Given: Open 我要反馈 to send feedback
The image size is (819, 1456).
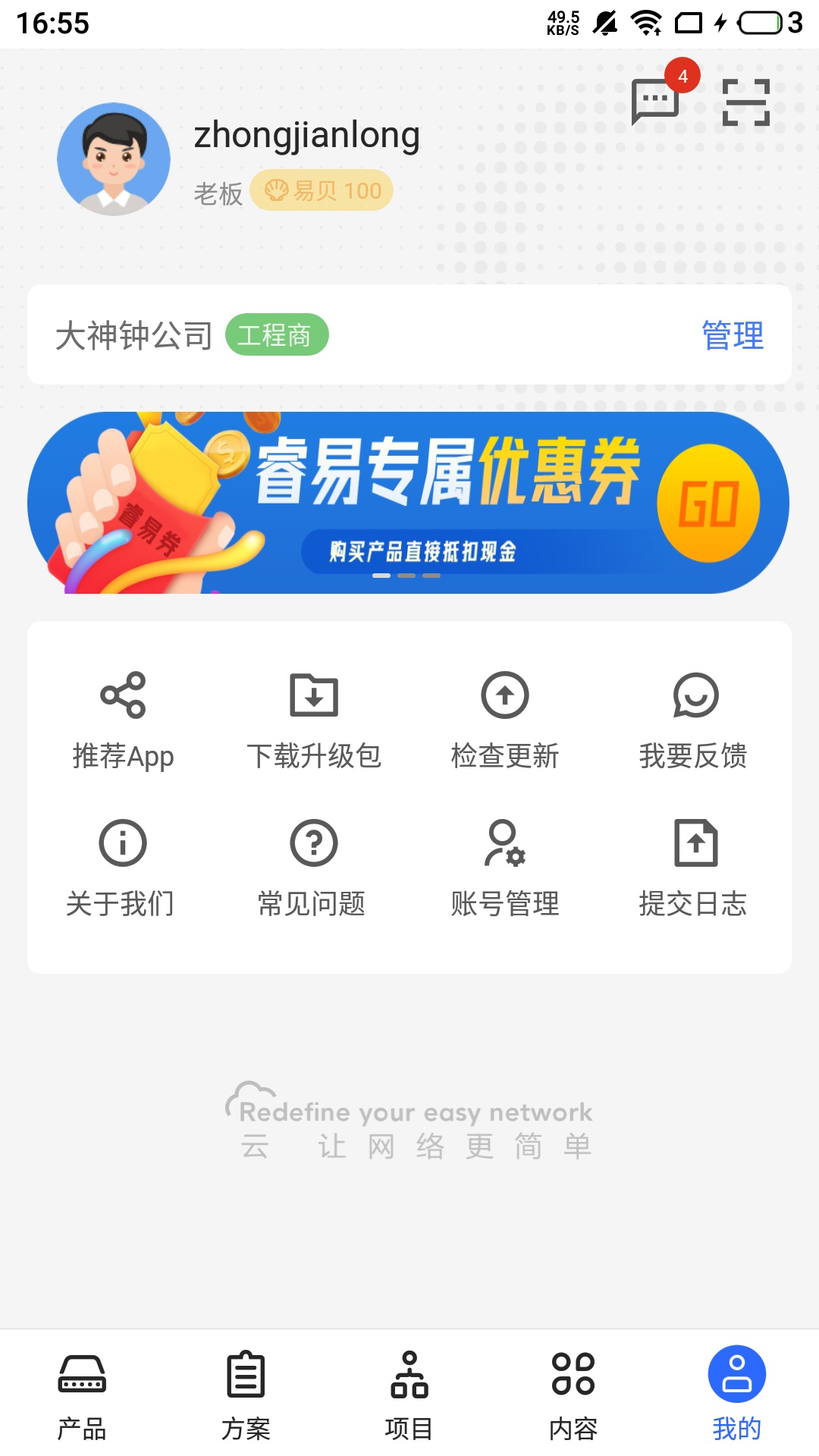Looking at the screenshot, I should 695,717.
